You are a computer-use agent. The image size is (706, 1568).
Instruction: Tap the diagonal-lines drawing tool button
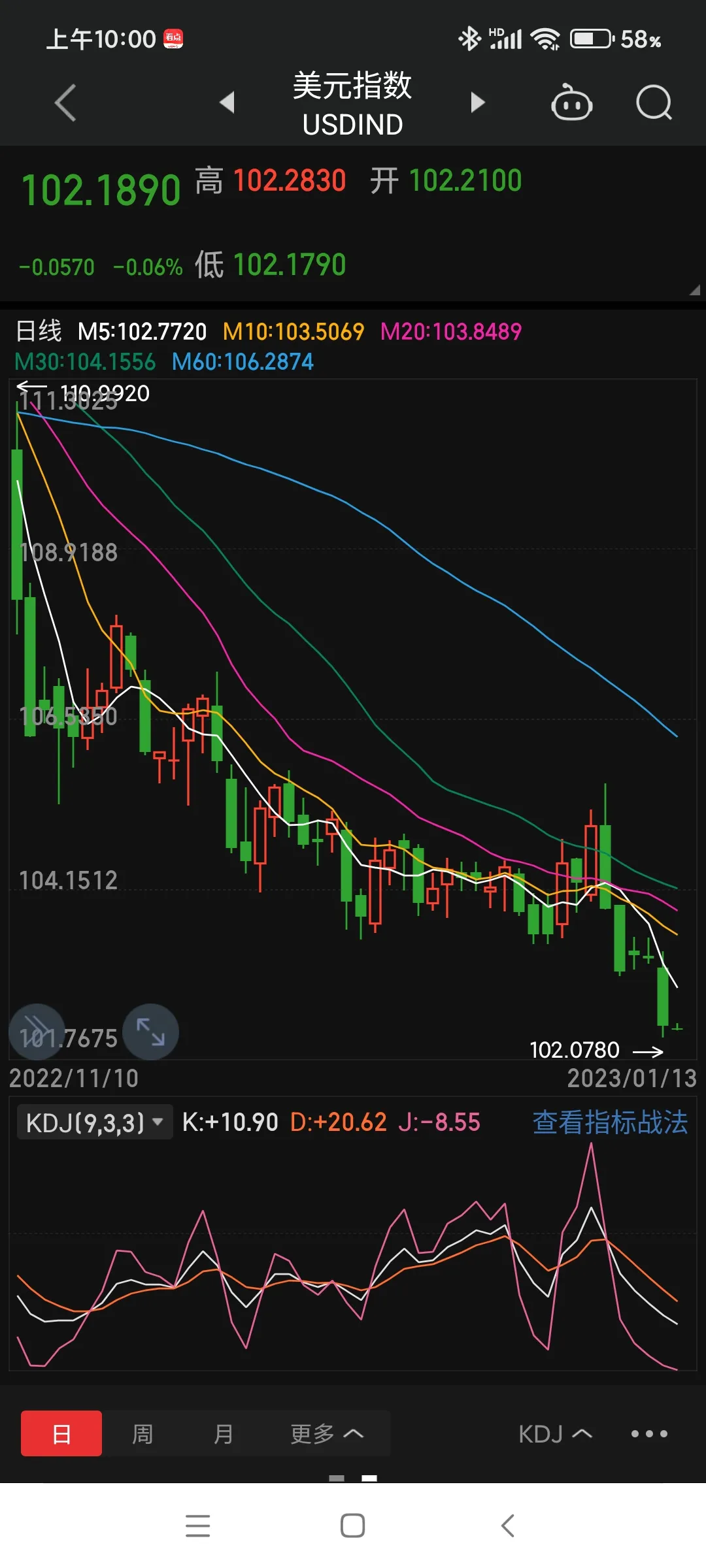point(37,1032)
